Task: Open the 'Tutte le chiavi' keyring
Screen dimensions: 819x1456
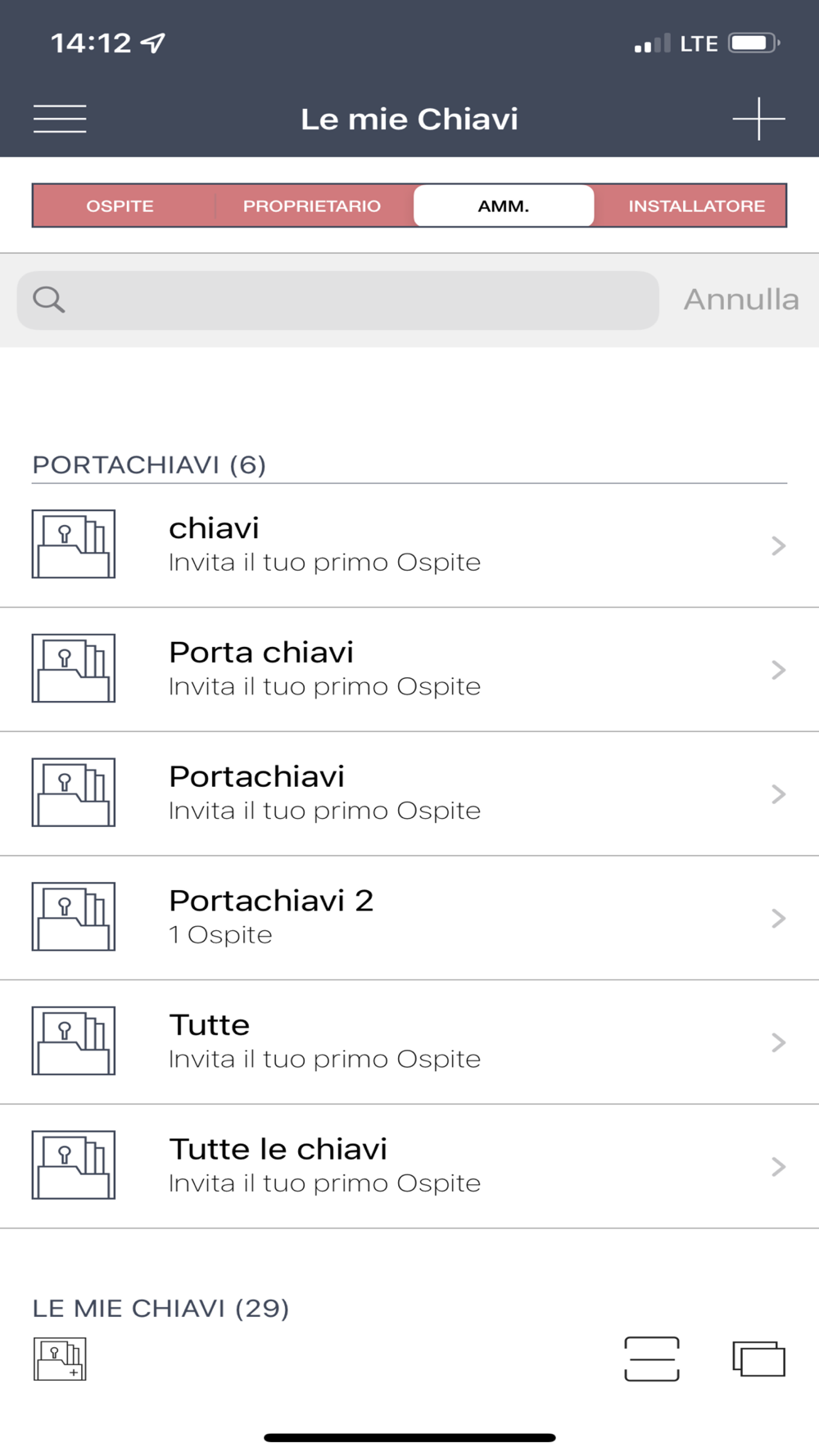Action: point(409,1166)
